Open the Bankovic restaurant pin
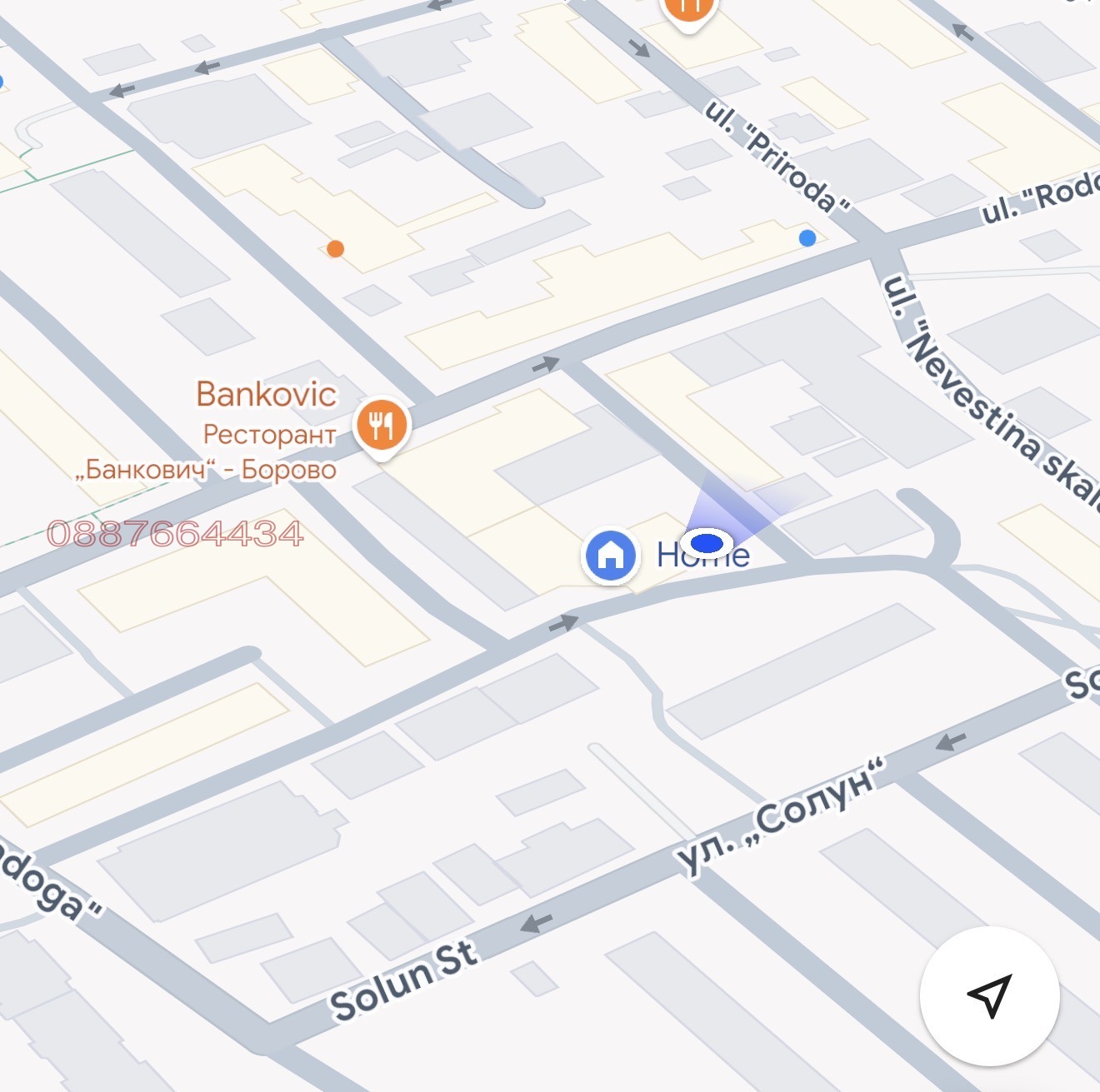 [x=382, y=426]
